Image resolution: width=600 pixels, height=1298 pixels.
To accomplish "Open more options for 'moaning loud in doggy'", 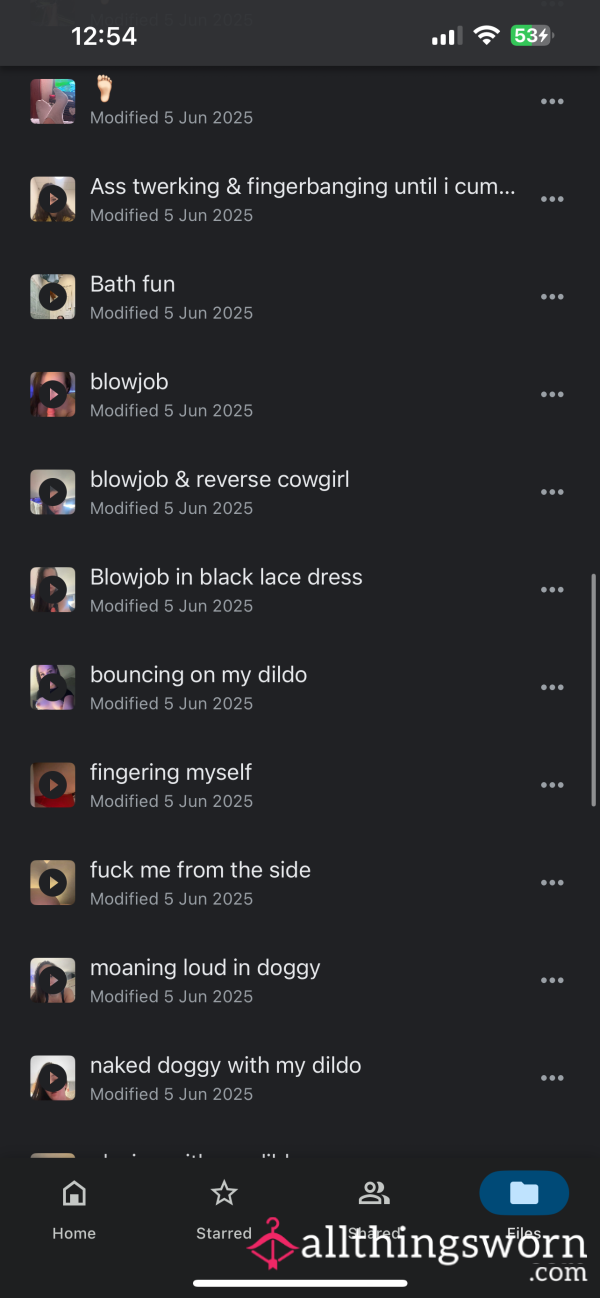I will click(552, 980).
